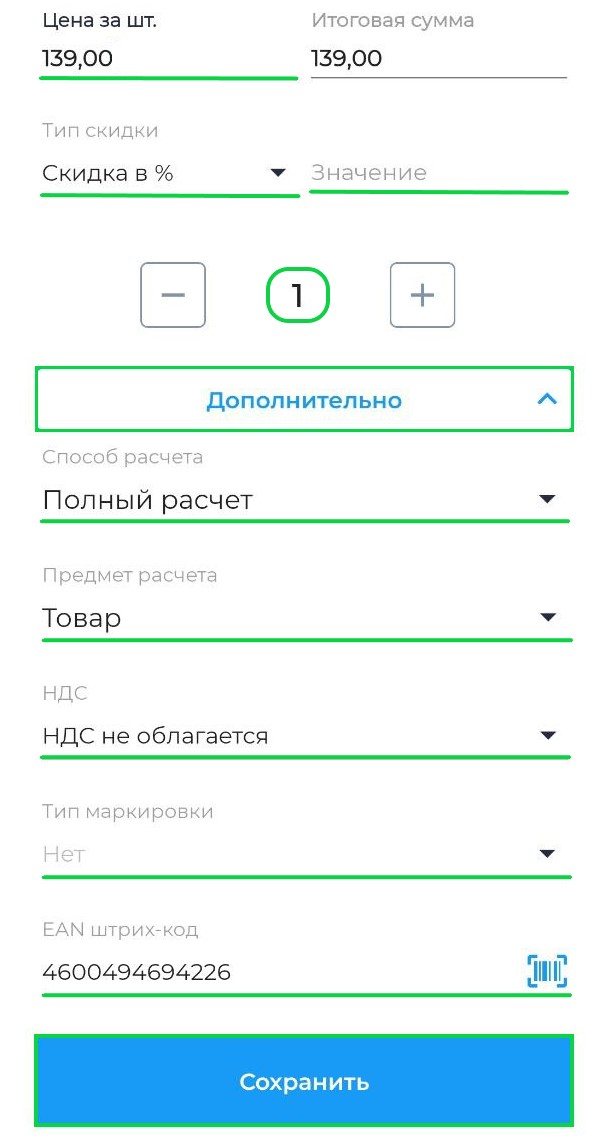Tap the Сохранить button
The width and height of the screenshot is (610, 1136).
304,1081
